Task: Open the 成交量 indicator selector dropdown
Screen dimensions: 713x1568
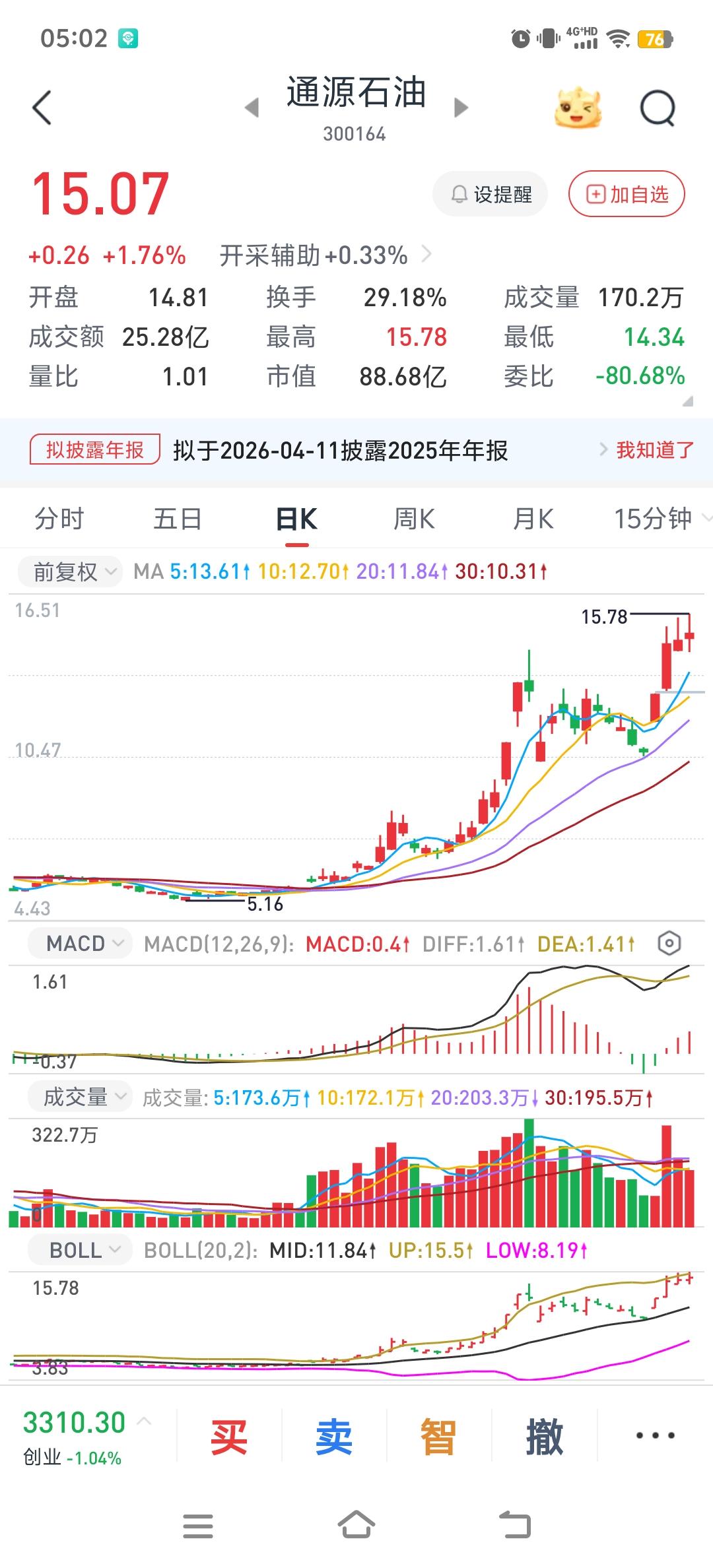Action: pos(79,1097)
